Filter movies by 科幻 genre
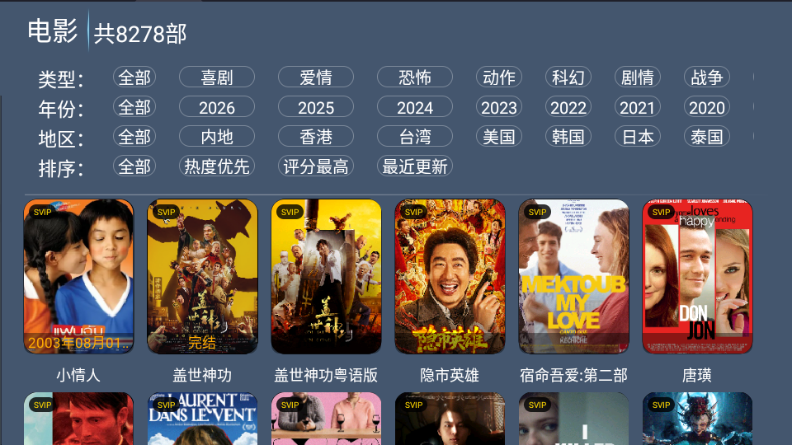This screenshot has height=445, width=792. click(568, 78)
